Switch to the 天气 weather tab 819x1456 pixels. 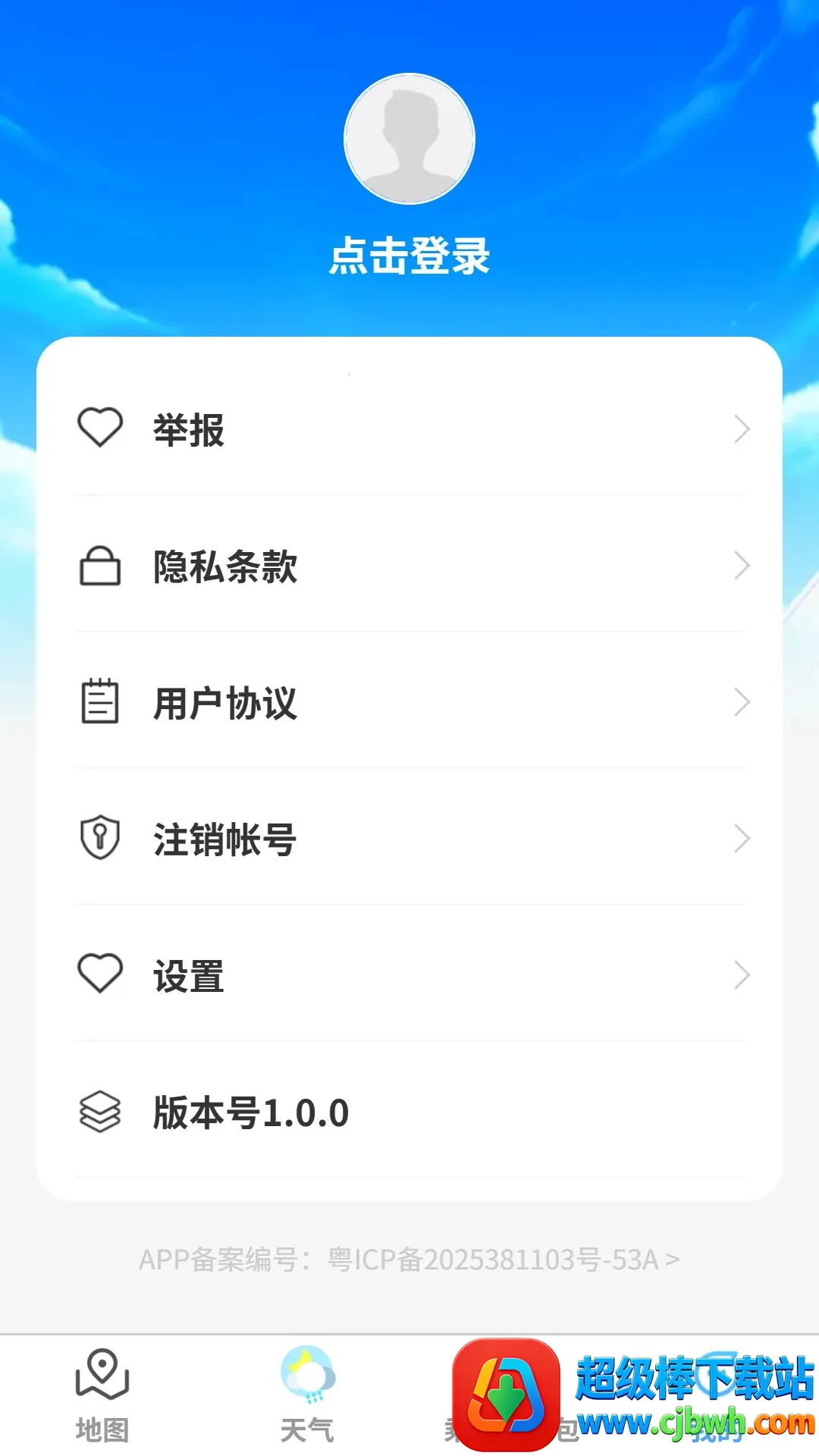(x=307, y=1395)
